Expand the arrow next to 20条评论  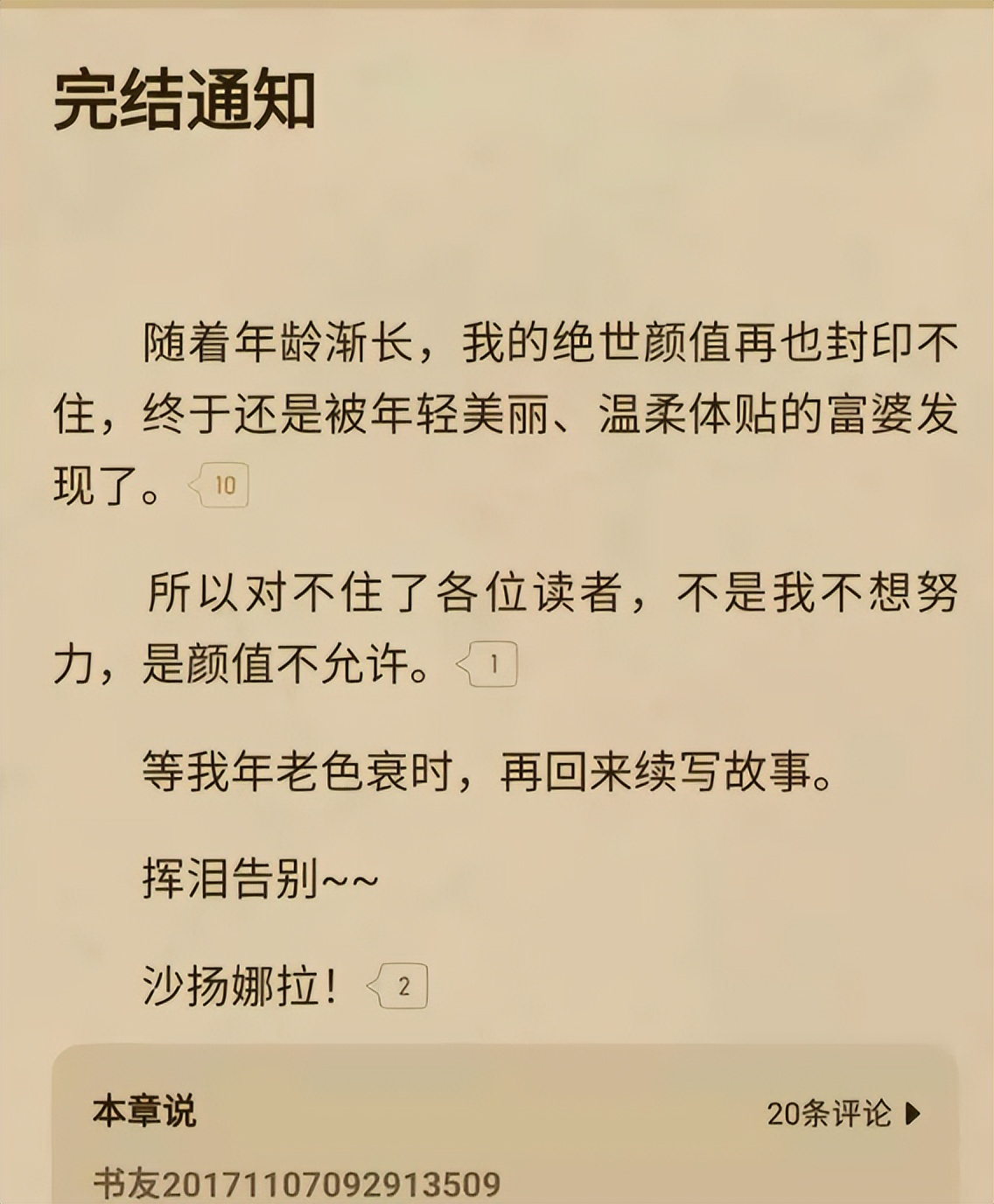pos(913,1112)
